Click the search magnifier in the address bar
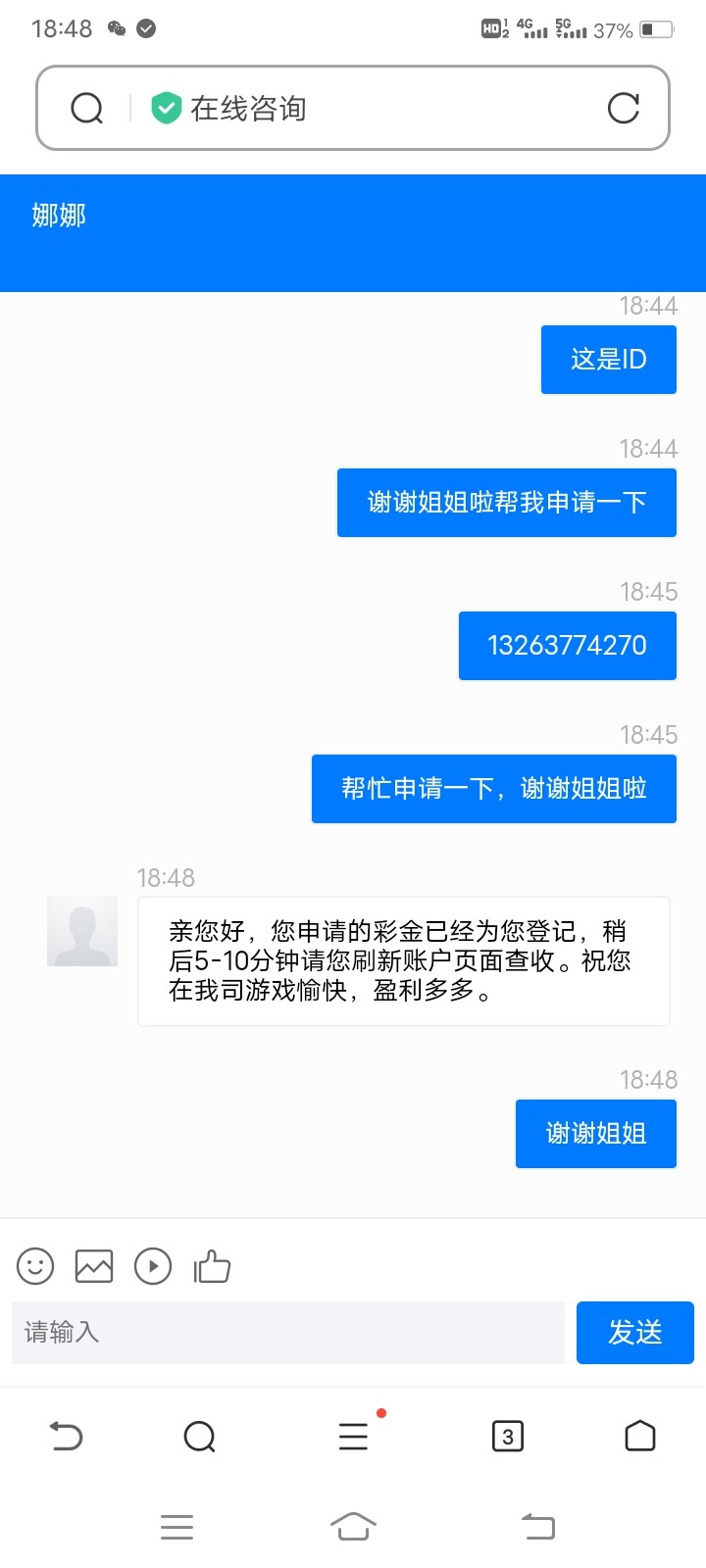Viewport: 706px width, 1568px height. (87, 108)
